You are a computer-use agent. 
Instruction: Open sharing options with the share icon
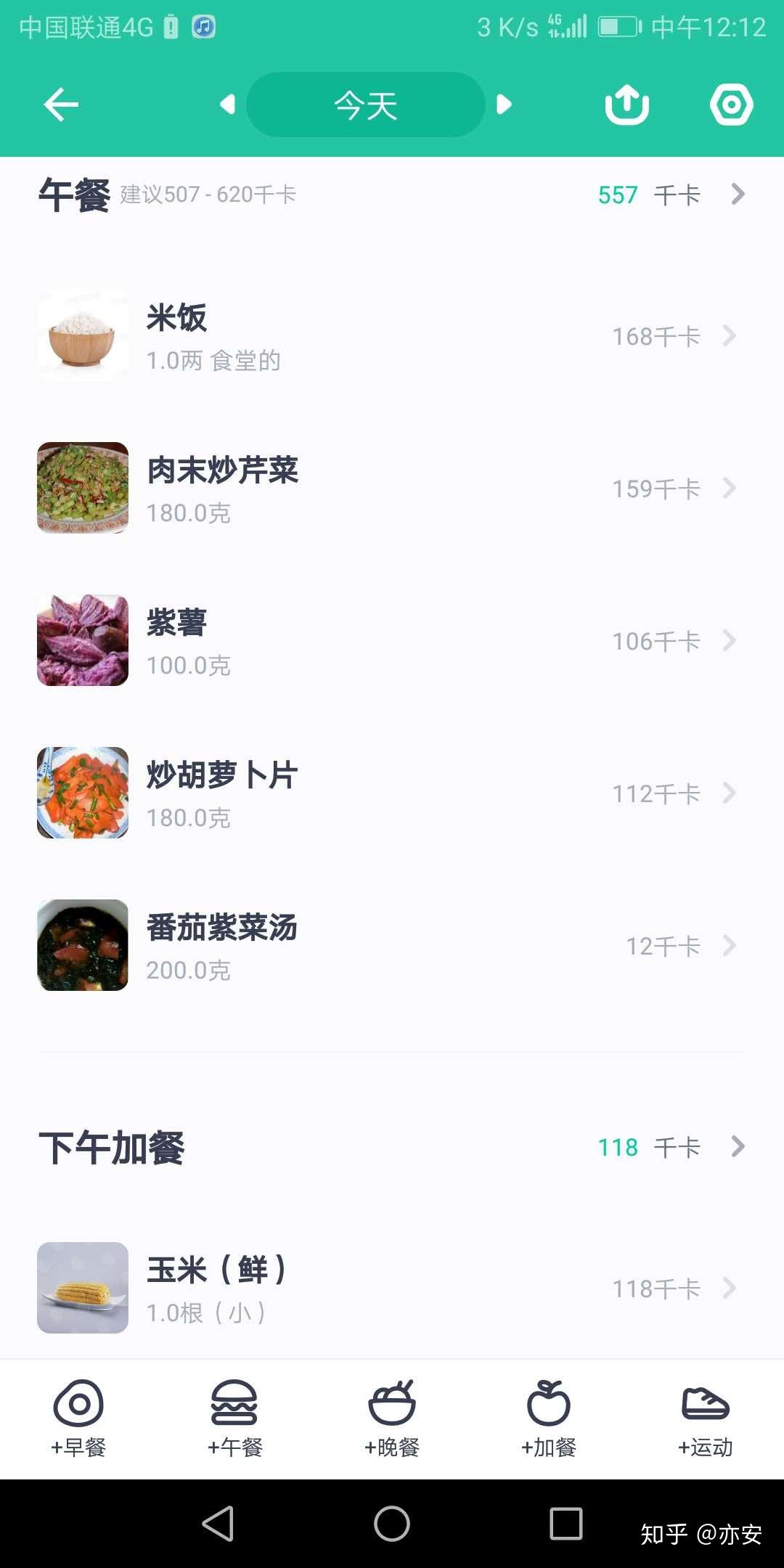627,104
